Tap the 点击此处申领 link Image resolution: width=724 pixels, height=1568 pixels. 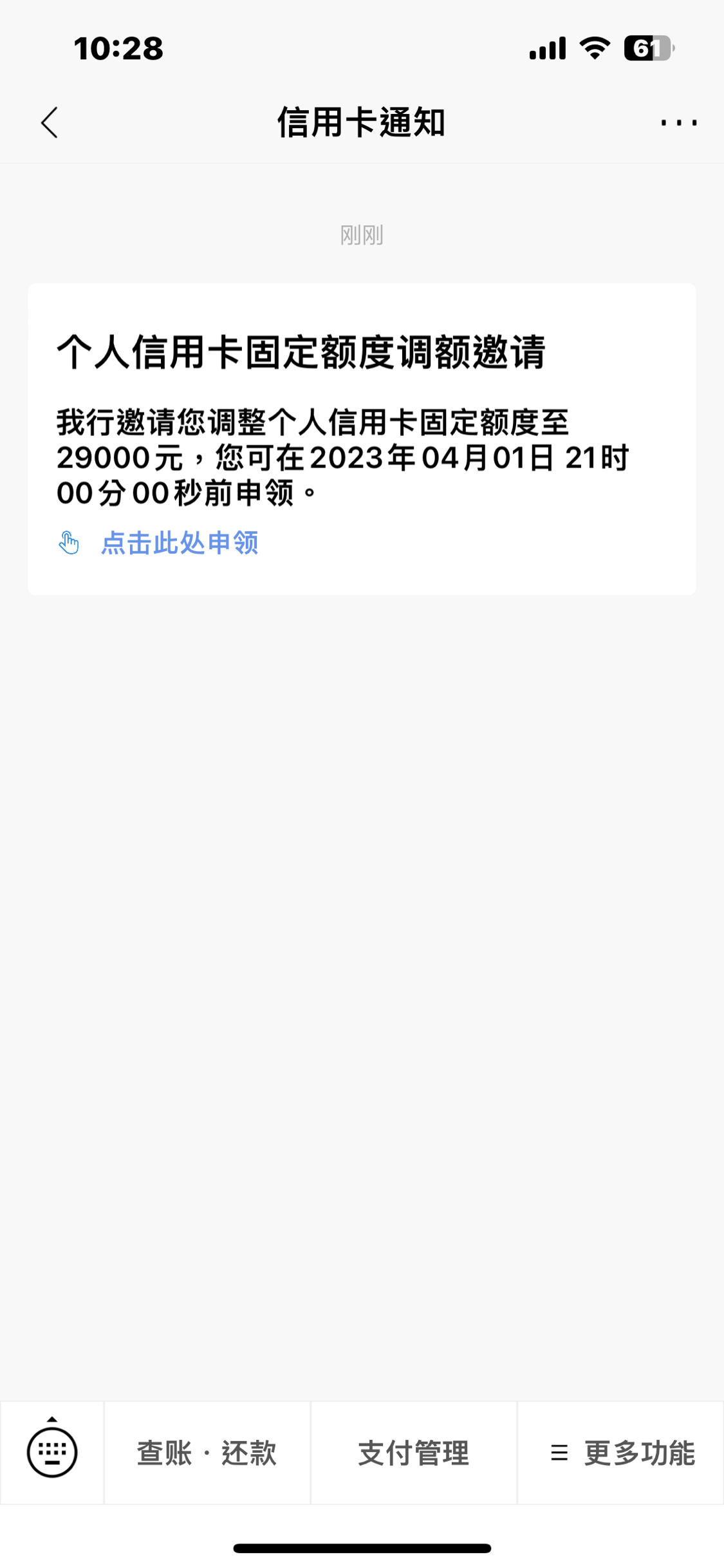tap(180, 543)
